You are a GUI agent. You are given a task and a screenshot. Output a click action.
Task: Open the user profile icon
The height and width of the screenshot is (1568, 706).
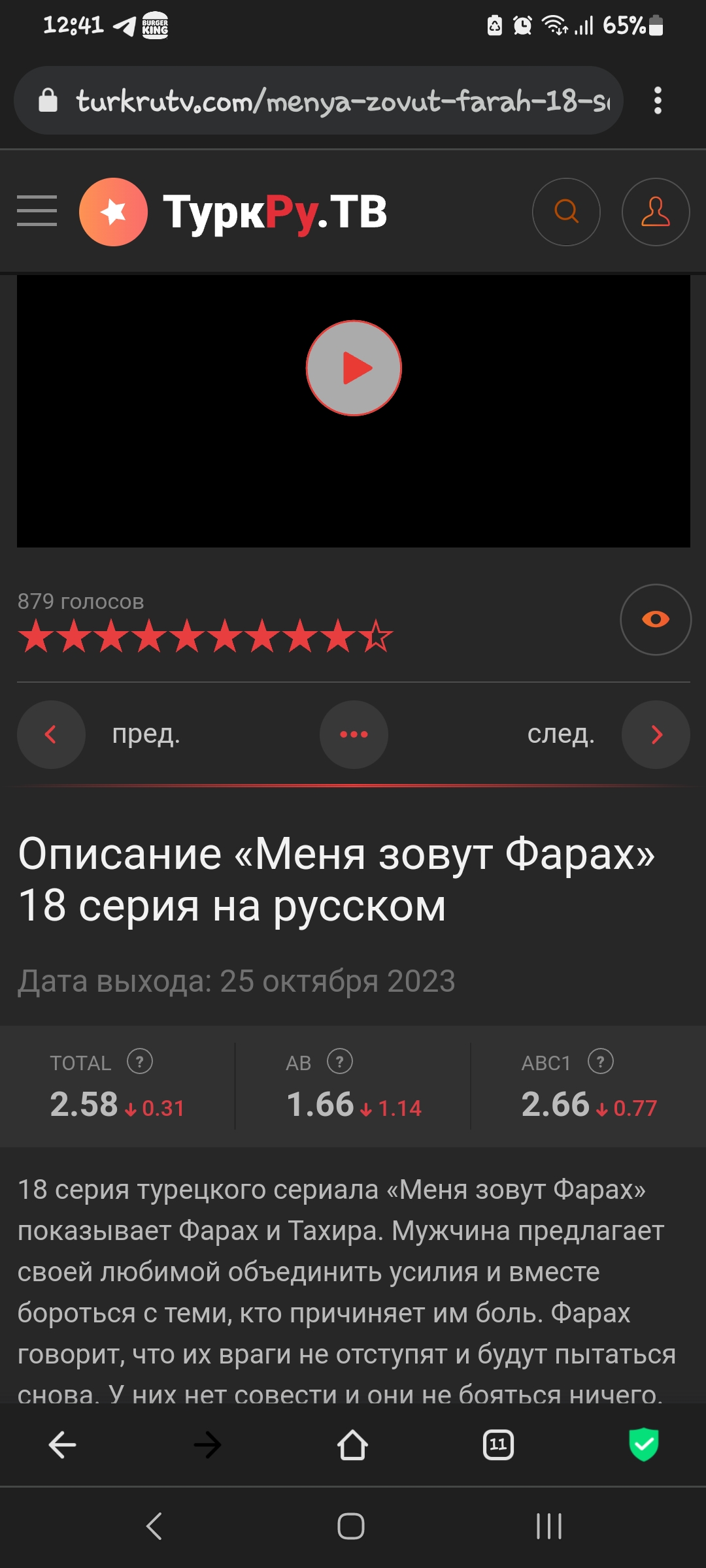pos(655,212)
